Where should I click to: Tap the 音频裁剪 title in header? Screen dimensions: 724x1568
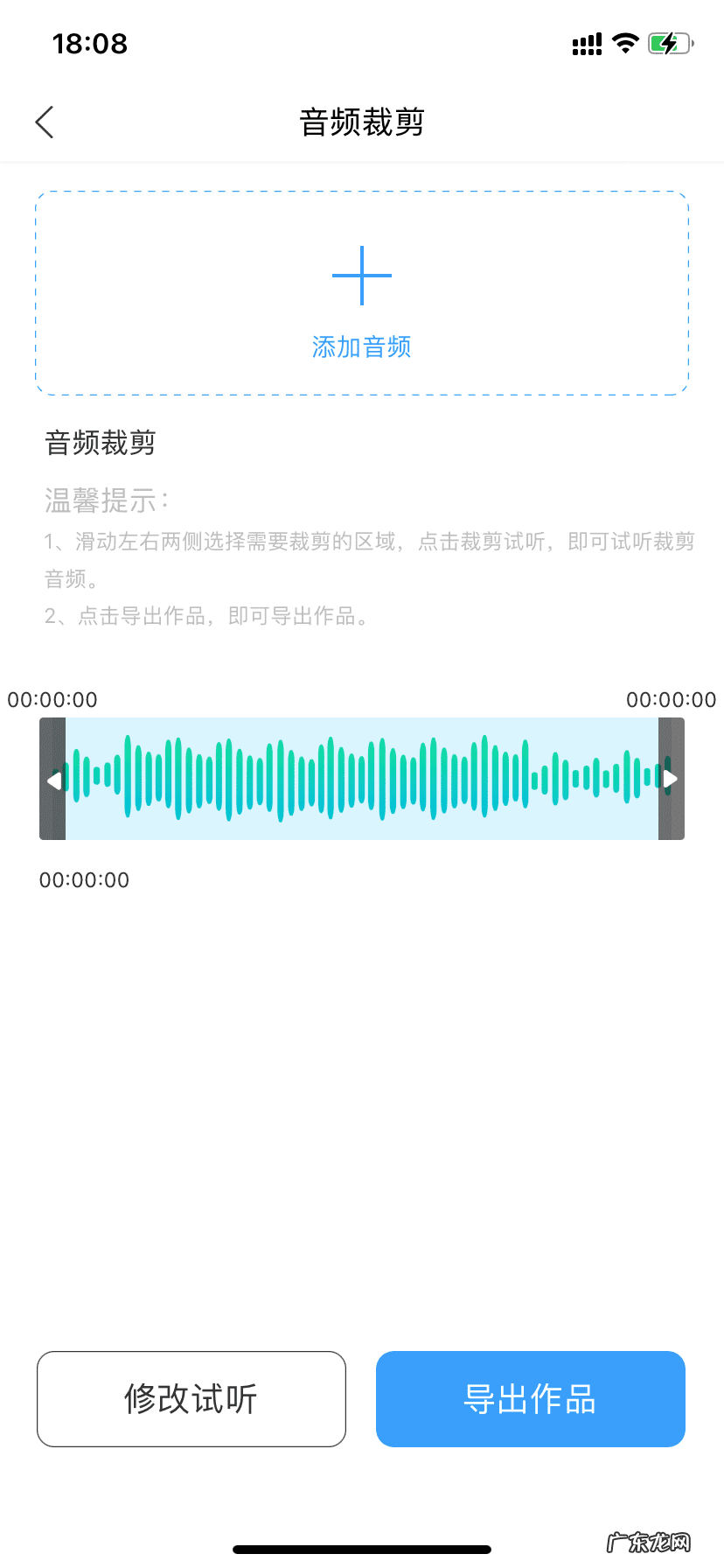coord(361,122)
